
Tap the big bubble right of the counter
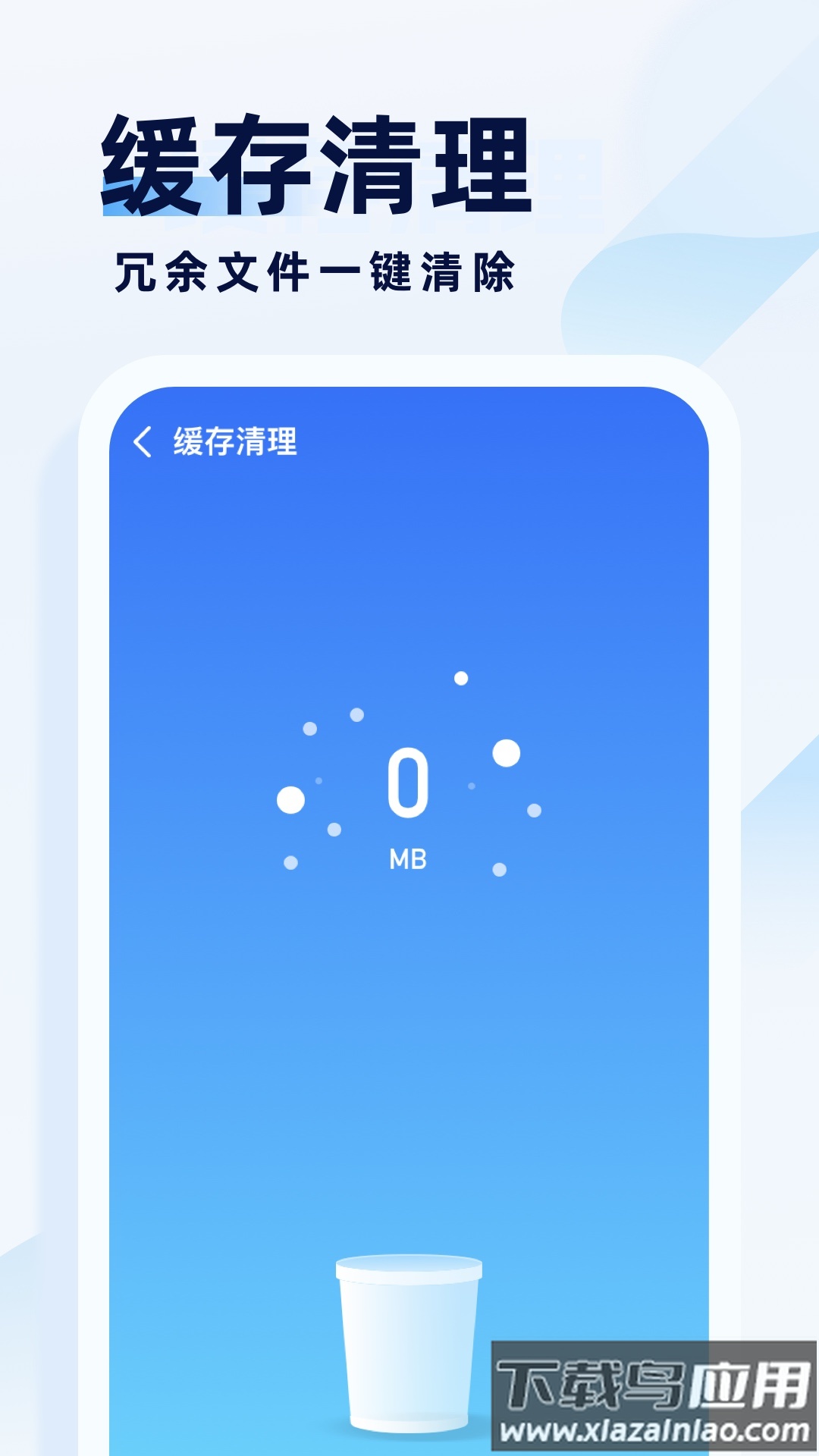click(507, 755)
